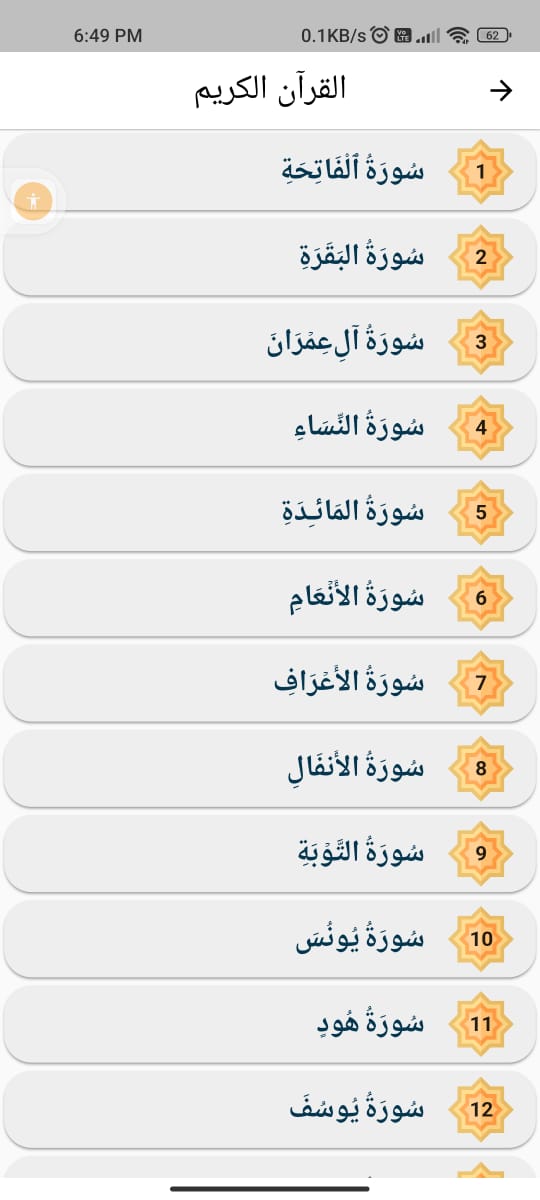Select Surah Al-An'am, number 6
Screen dimensions: 540x1200
pyautogui.click(x=270, y=598)
